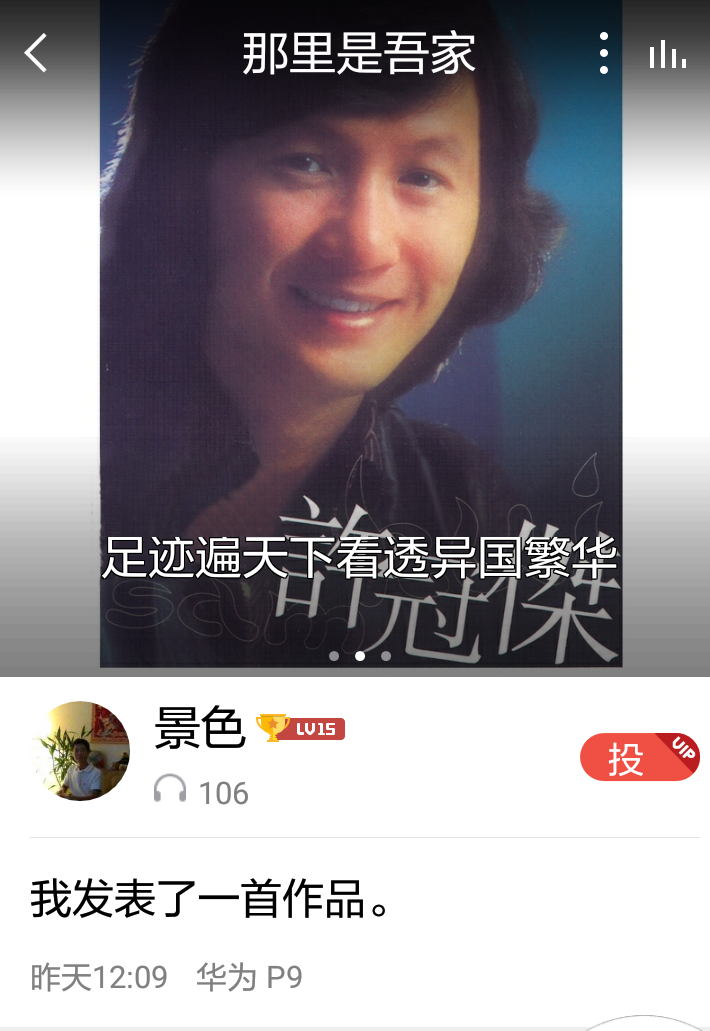Go back using the top-left arrow
Image resolution: width=710 pixels, height=1031 pixels.
37,53
